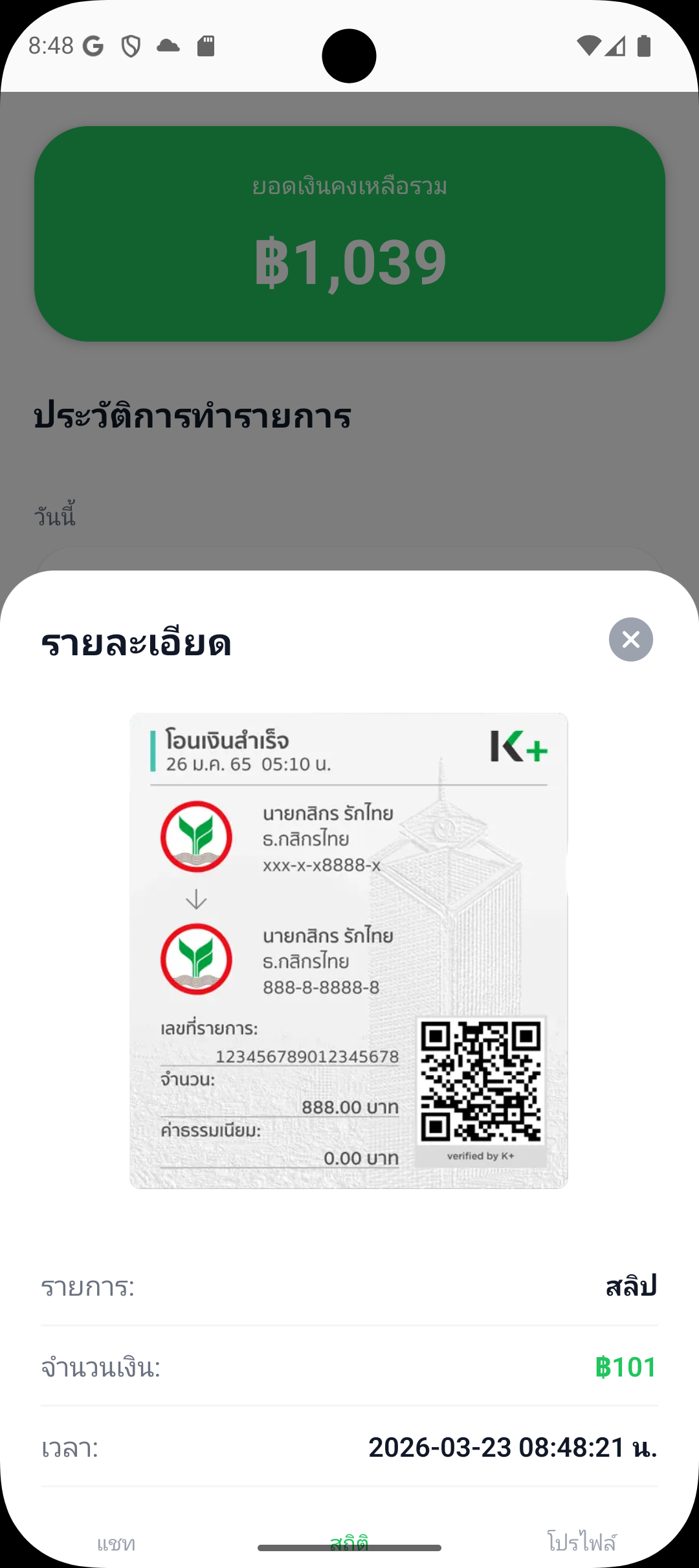Scan the verified by K+ QR code

pyautogui.click(x=482, y=1080)
